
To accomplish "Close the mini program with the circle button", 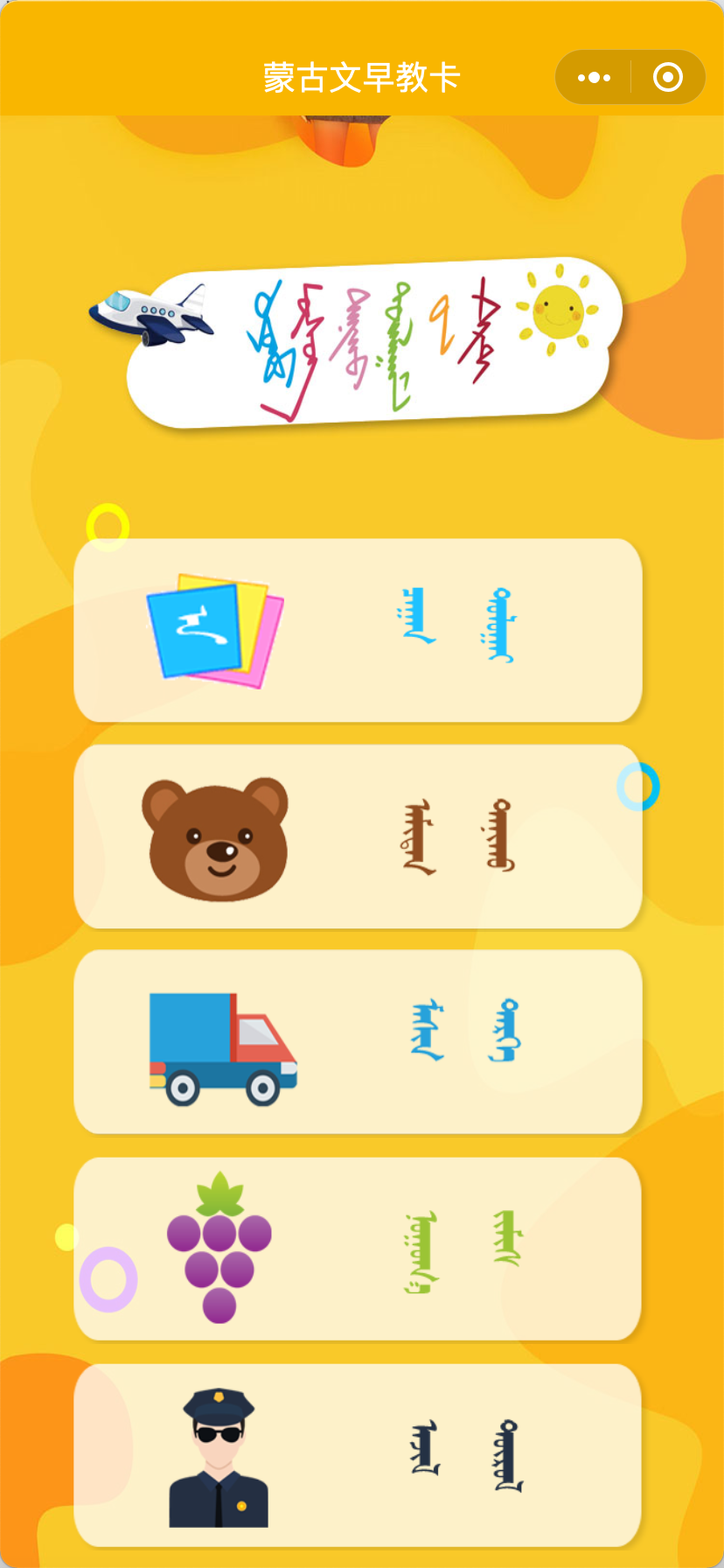I will 667,78.
